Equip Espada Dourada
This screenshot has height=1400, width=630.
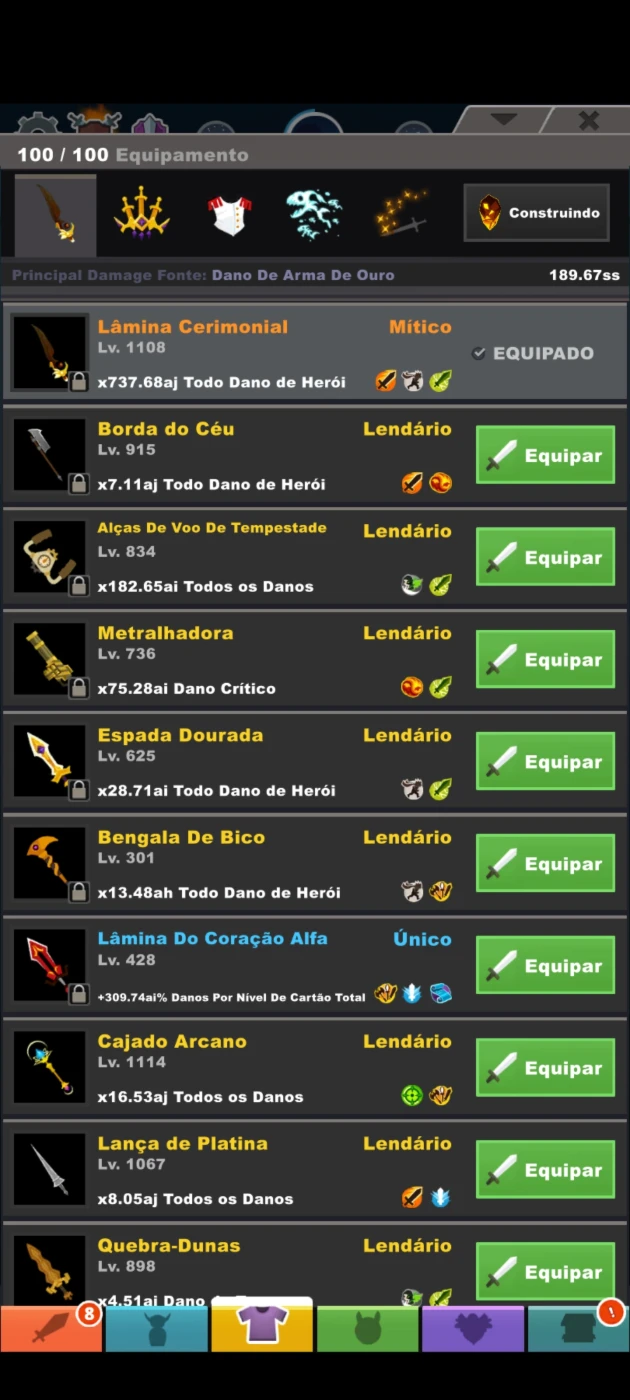coord(545,761)
